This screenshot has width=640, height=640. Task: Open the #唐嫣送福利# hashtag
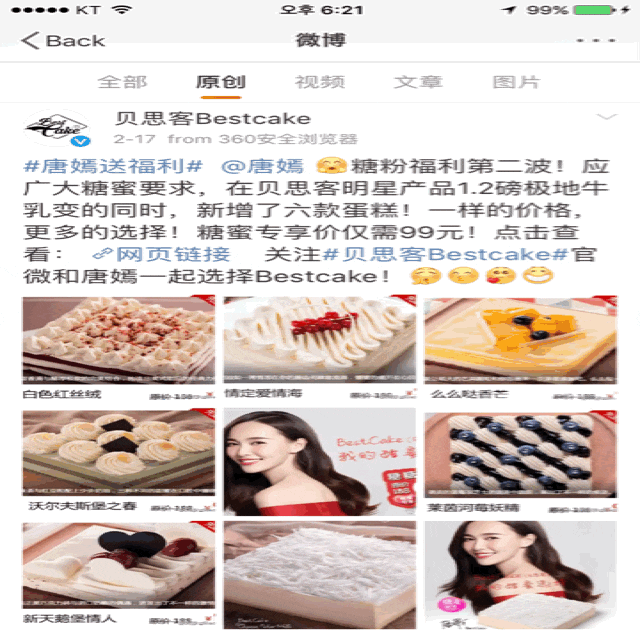112,165
